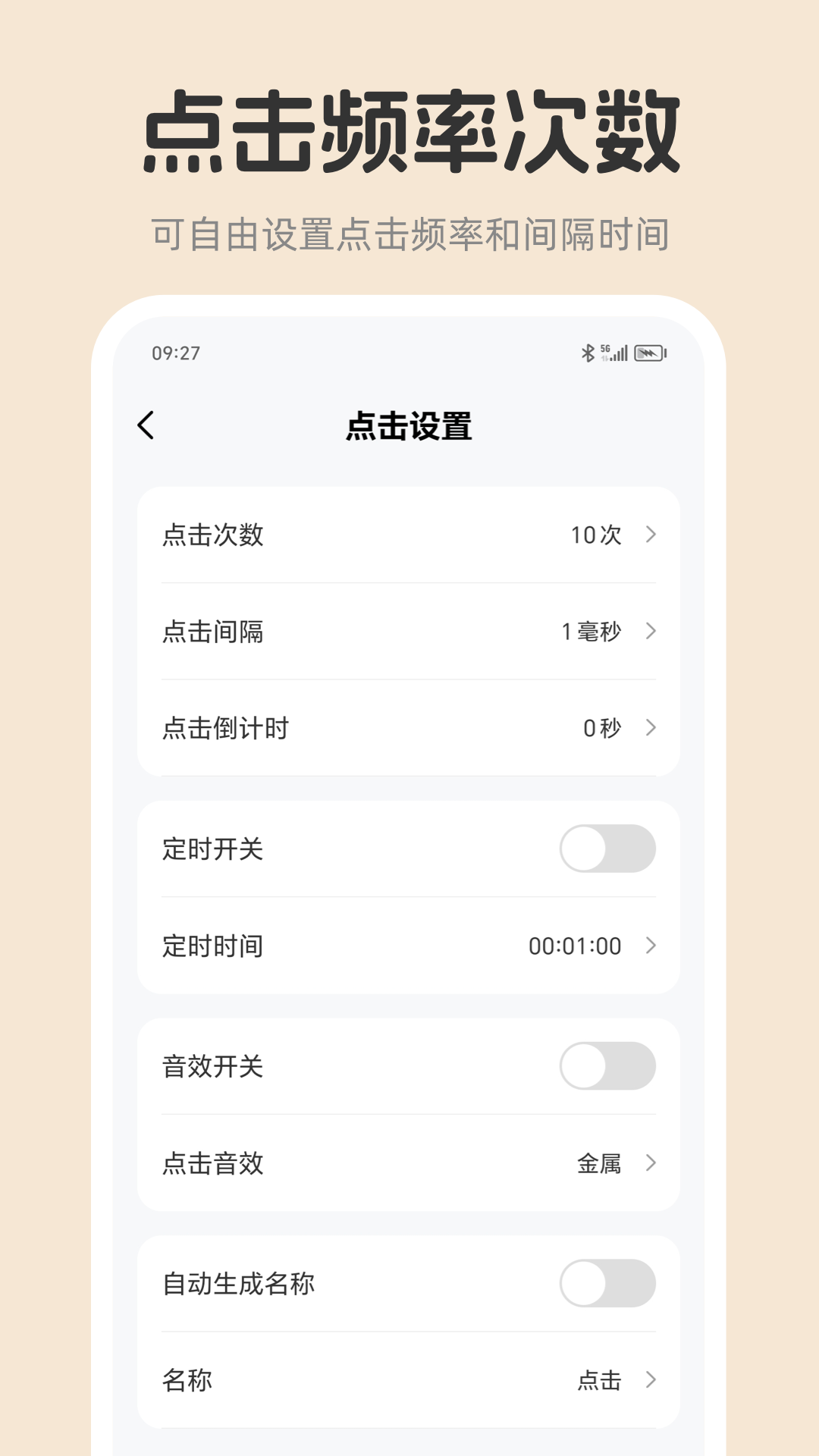The width and height of the screenshot is (819, 1456).
Task: Enable the 定时开关 timer switch
Action: point(607,849)
